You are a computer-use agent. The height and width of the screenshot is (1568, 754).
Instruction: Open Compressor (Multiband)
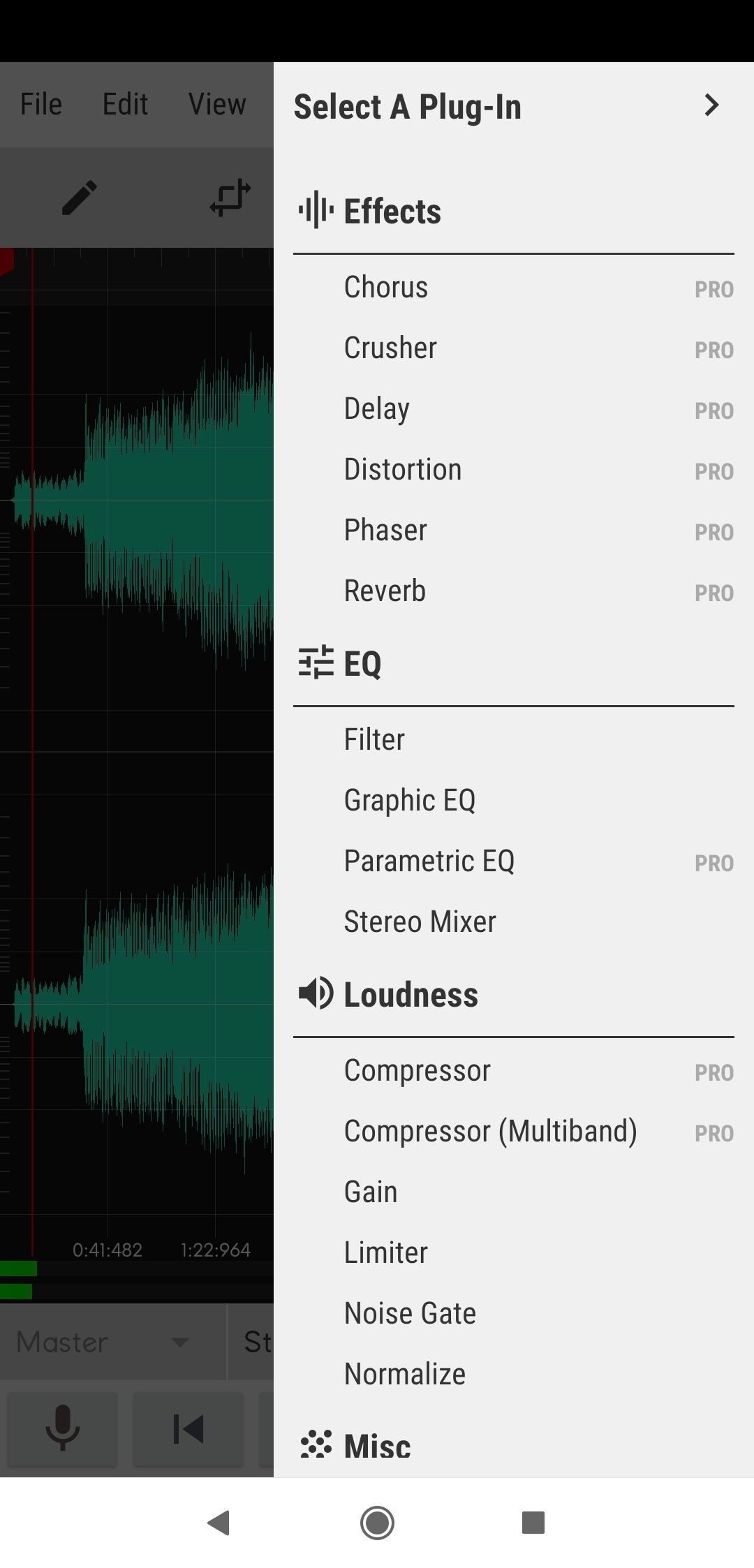(x=490, y=1132)
